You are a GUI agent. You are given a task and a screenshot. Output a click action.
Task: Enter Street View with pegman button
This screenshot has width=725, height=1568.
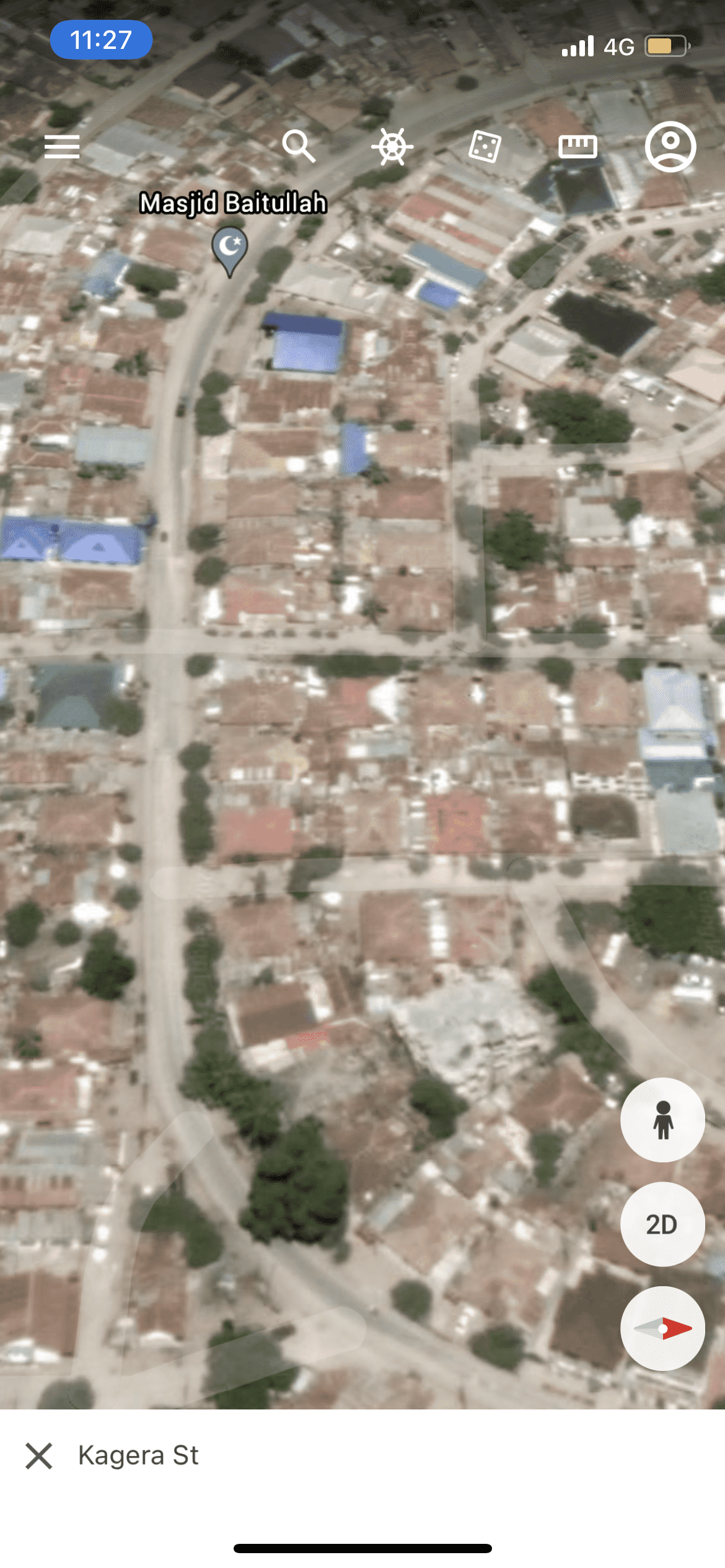(x=662, y=1120)
